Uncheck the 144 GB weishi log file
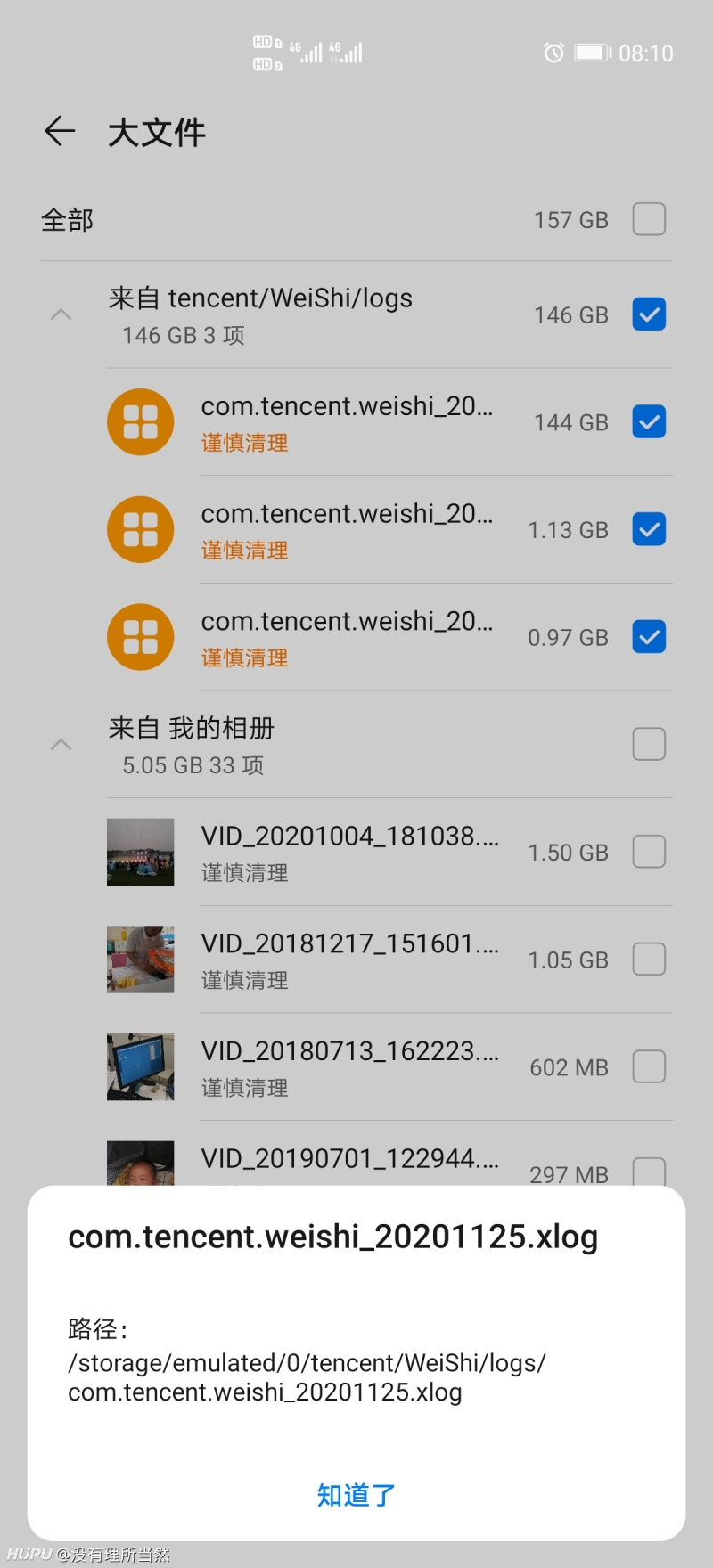The image size is (713, 1568). (x=648, y=422)
